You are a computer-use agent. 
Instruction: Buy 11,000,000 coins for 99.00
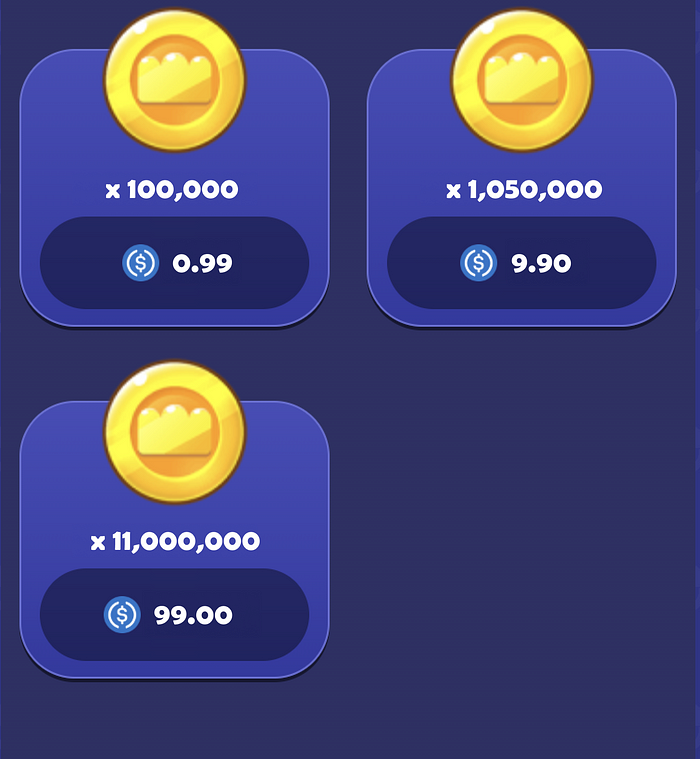174,614
